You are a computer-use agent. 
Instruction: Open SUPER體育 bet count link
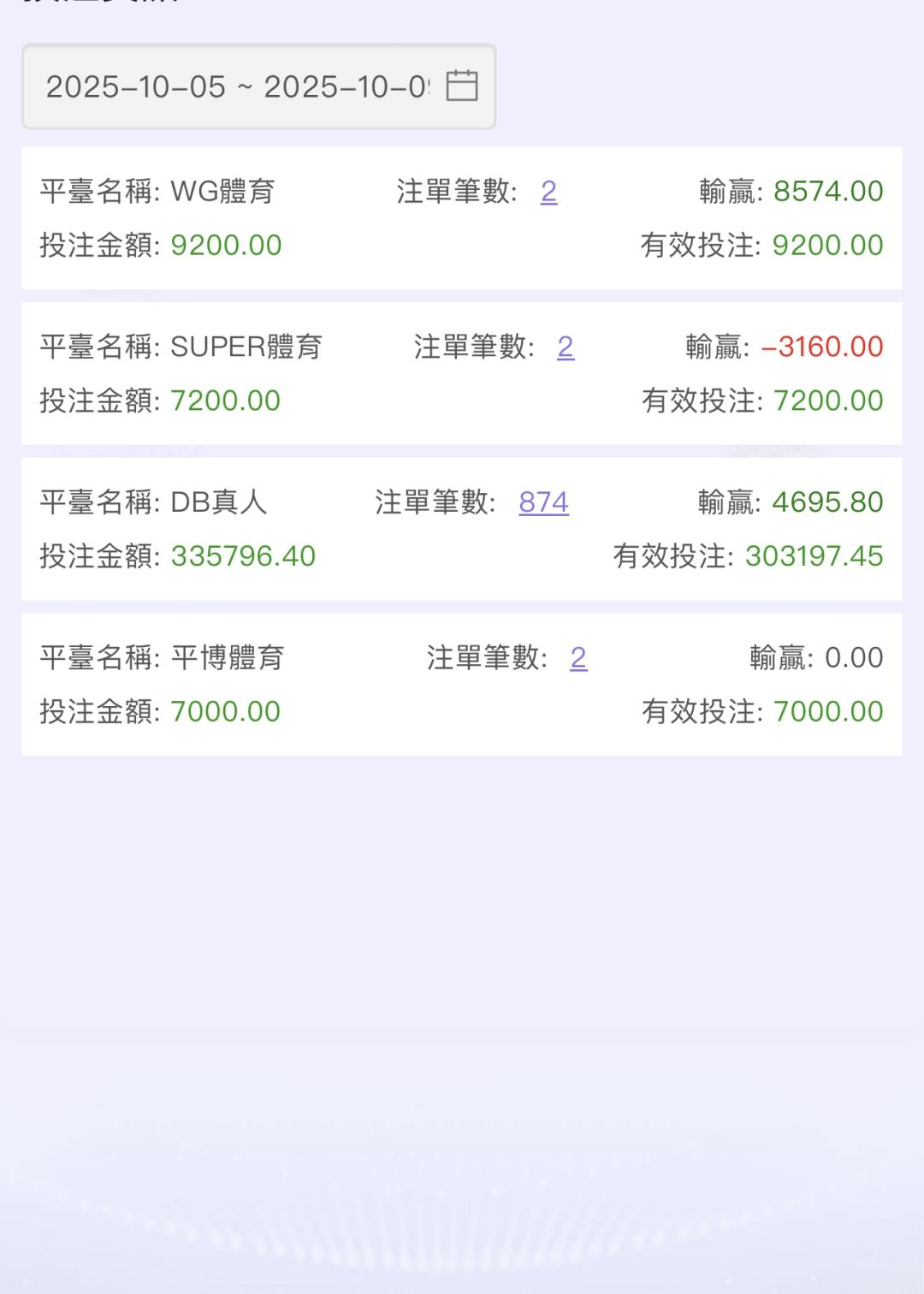click(x=566, y=347)
